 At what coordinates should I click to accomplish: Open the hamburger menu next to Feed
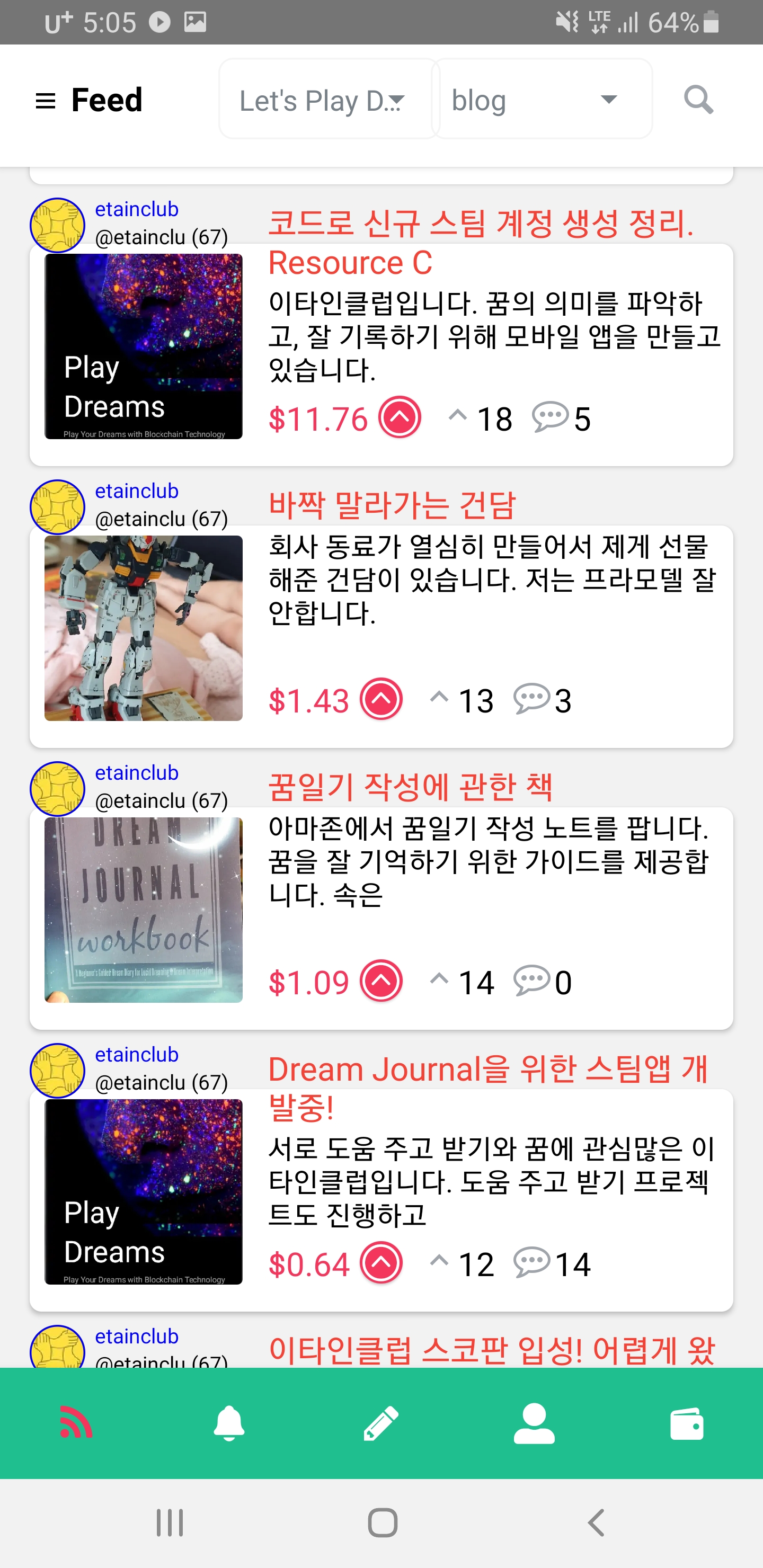[46, 101]
